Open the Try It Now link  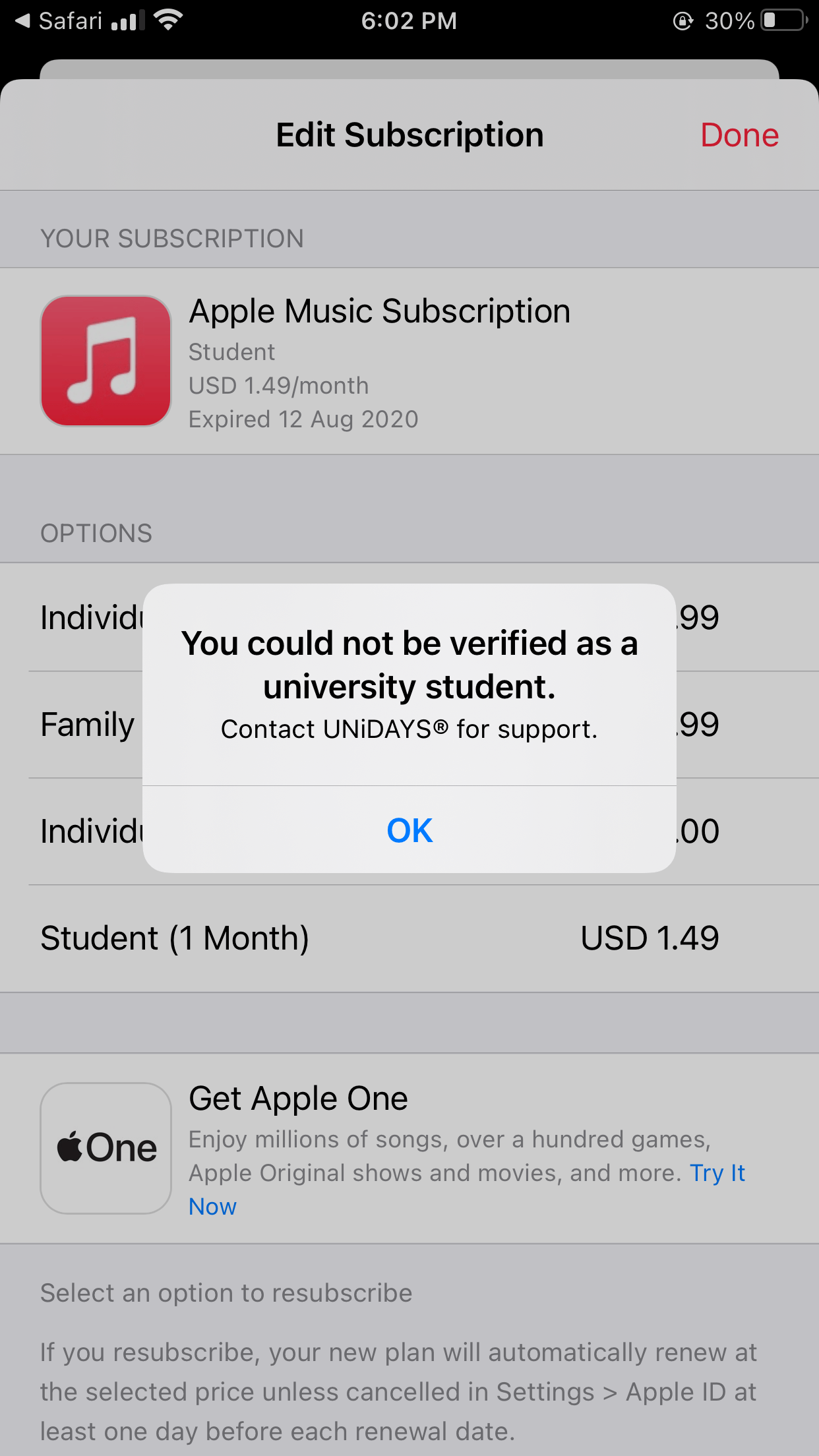coord(717,1173)
